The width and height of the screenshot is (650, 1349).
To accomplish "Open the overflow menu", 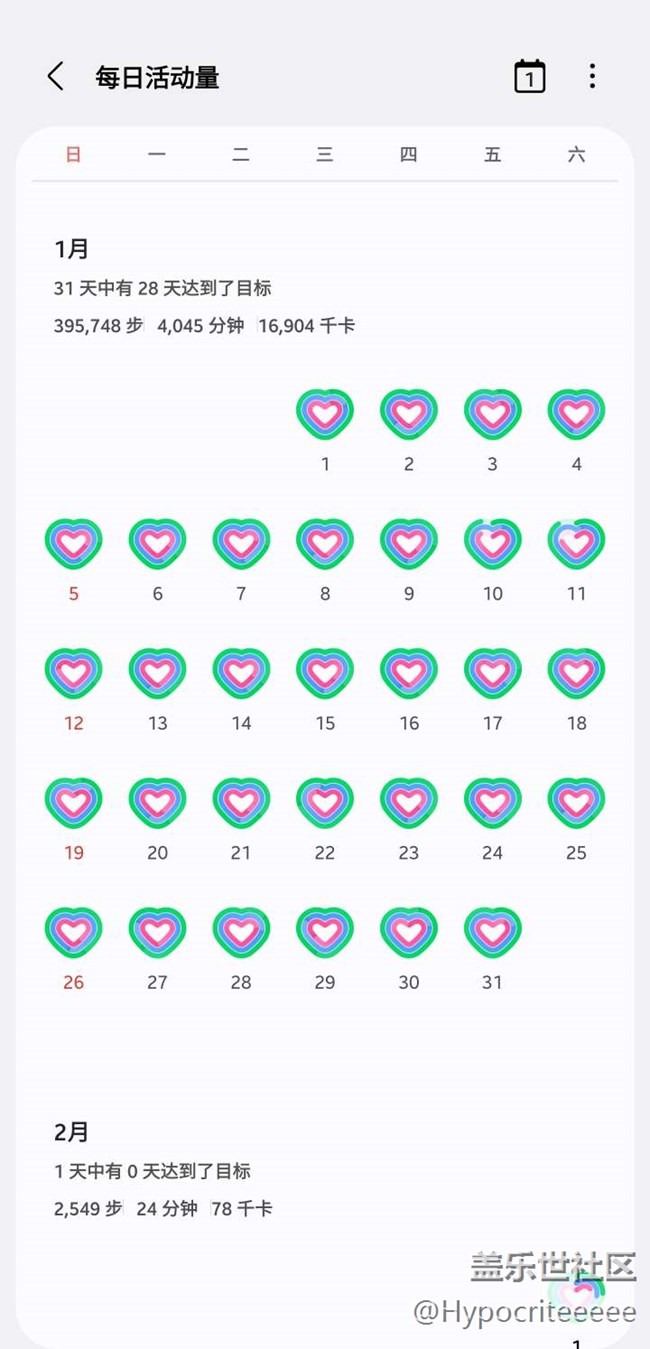I will click(592, 77).
